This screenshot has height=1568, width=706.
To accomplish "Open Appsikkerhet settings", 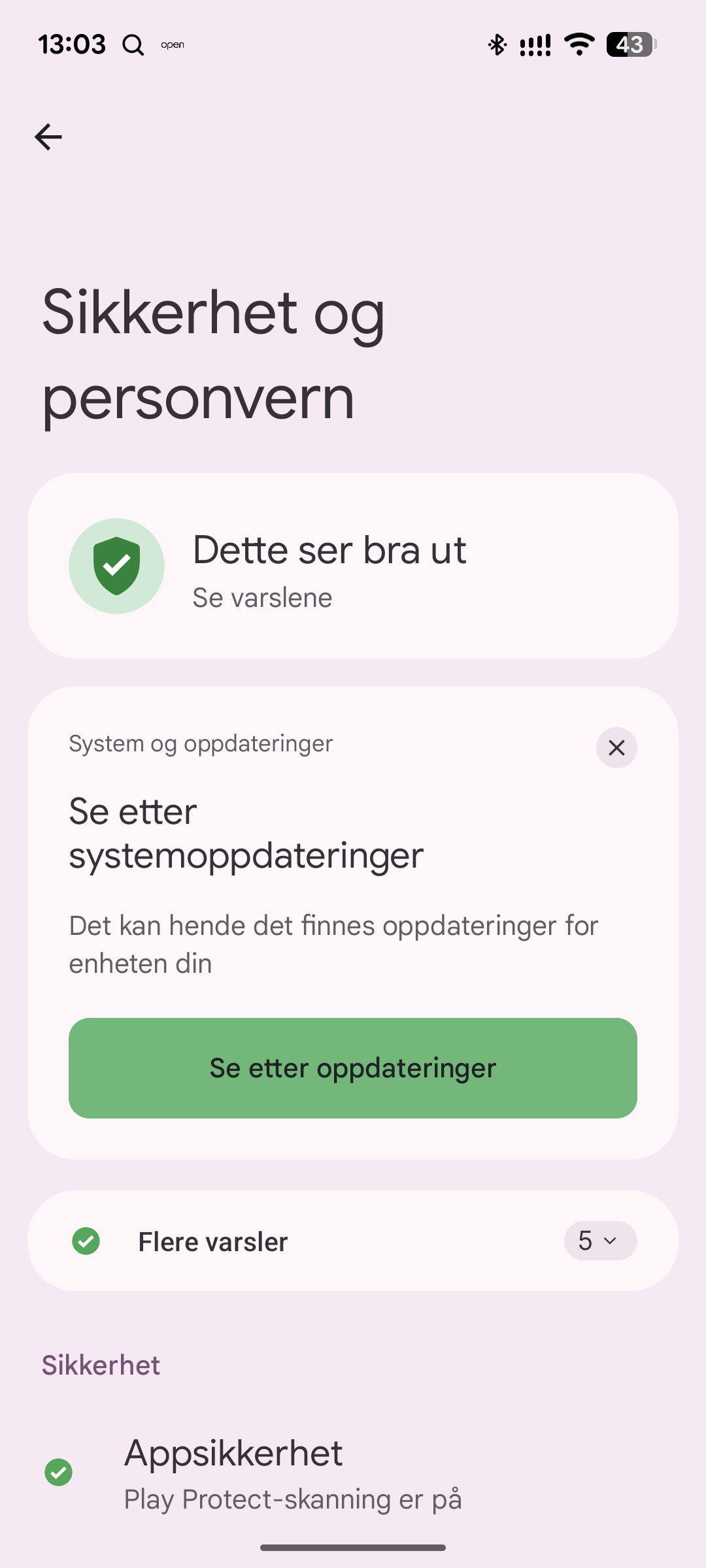I will pyautogui.click(x=294, y=1473).
